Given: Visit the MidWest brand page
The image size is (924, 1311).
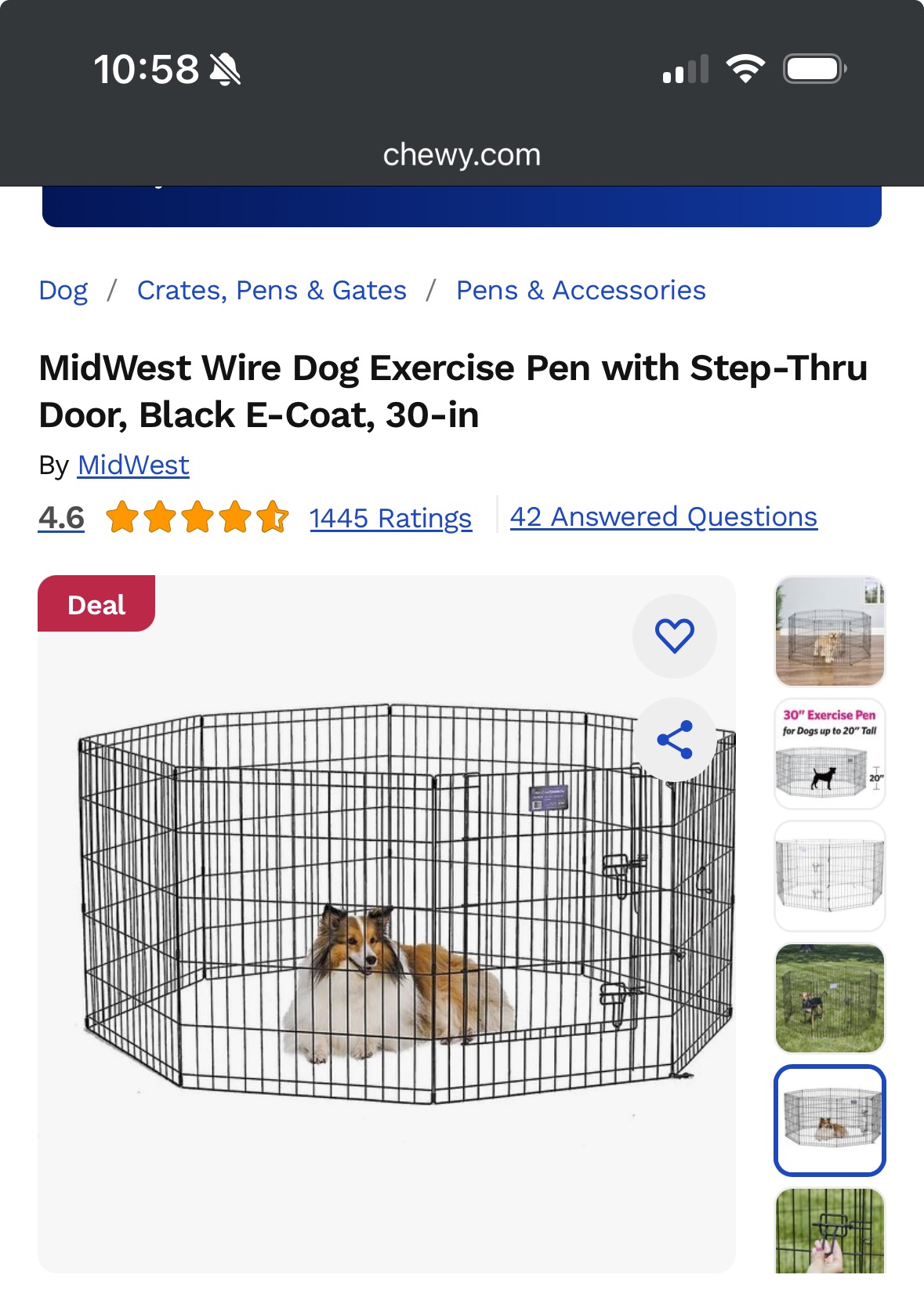Looking at the screenshot, I should (x=133, y=465).
